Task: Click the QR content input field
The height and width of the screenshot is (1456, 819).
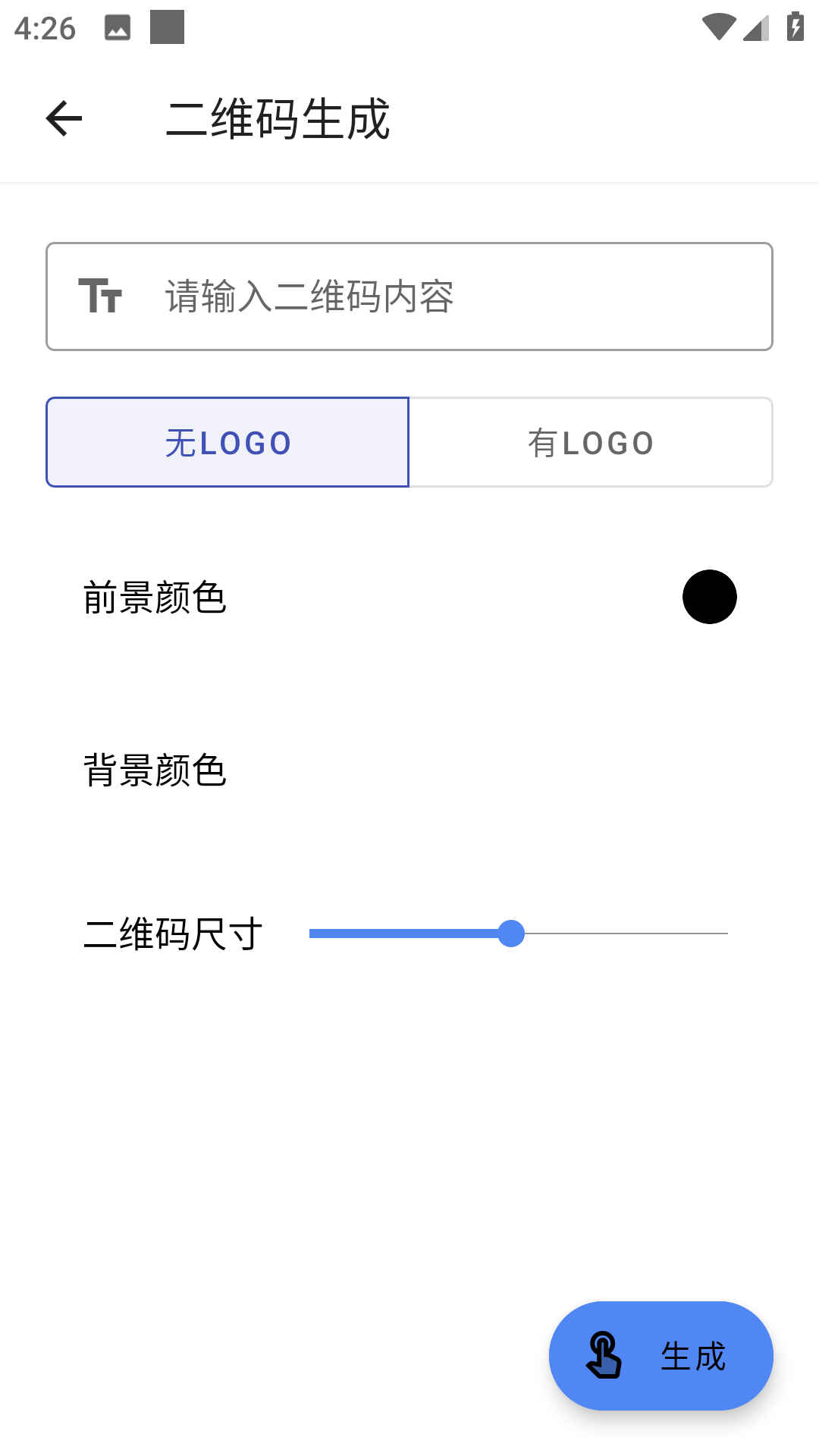Action: tap(409, 297)
